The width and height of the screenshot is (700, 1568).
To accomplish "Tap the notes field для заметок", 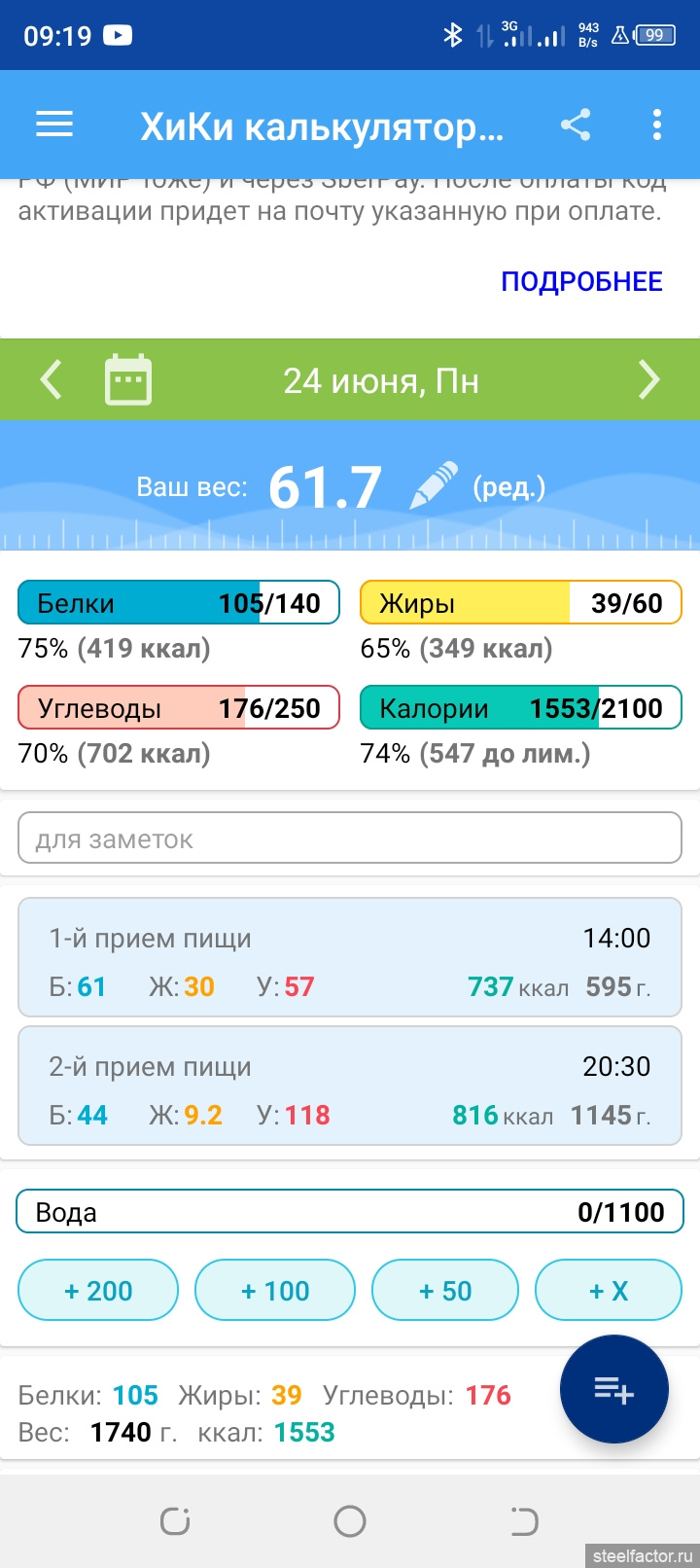I will [x=350, y=838].
